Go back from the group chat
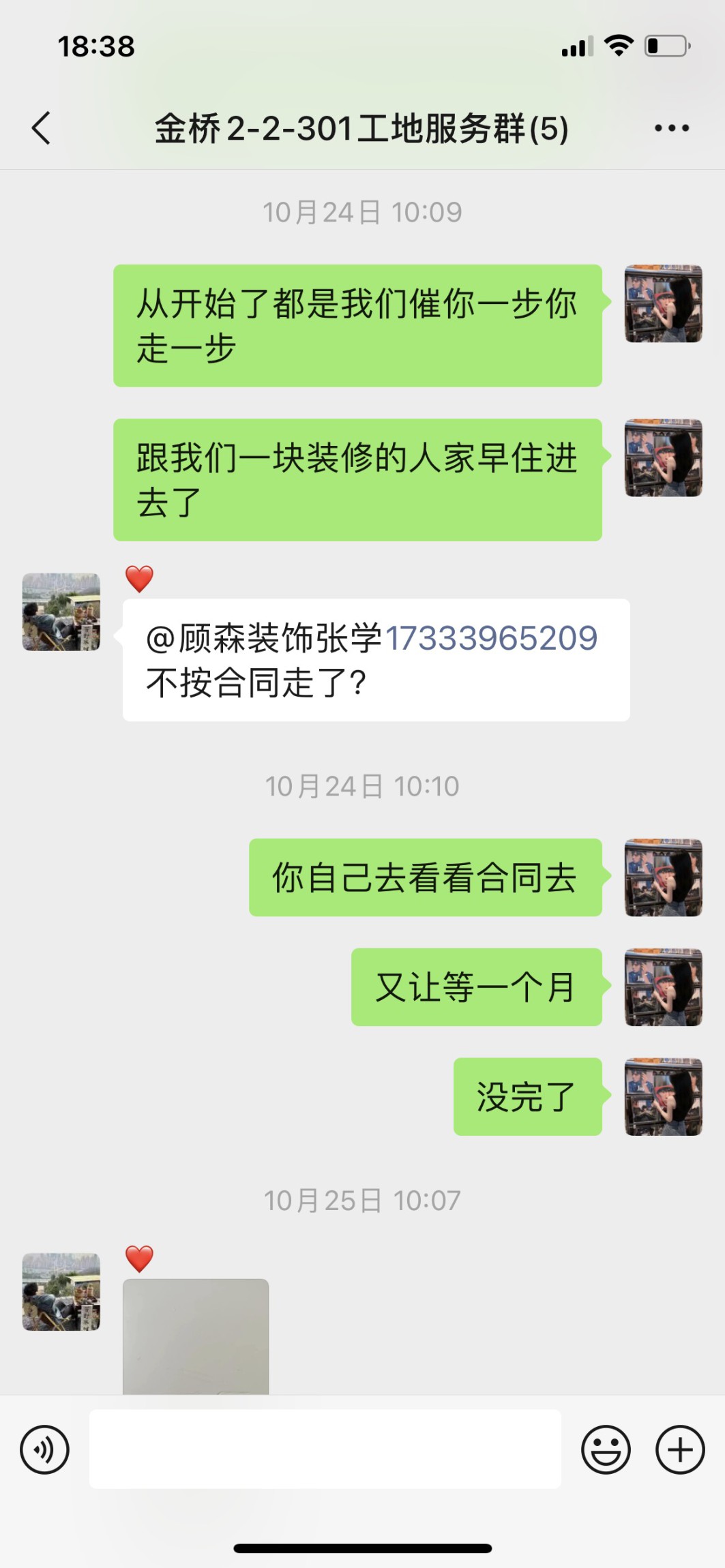Screen dimensions: 725x1568 tap(42, 128)
